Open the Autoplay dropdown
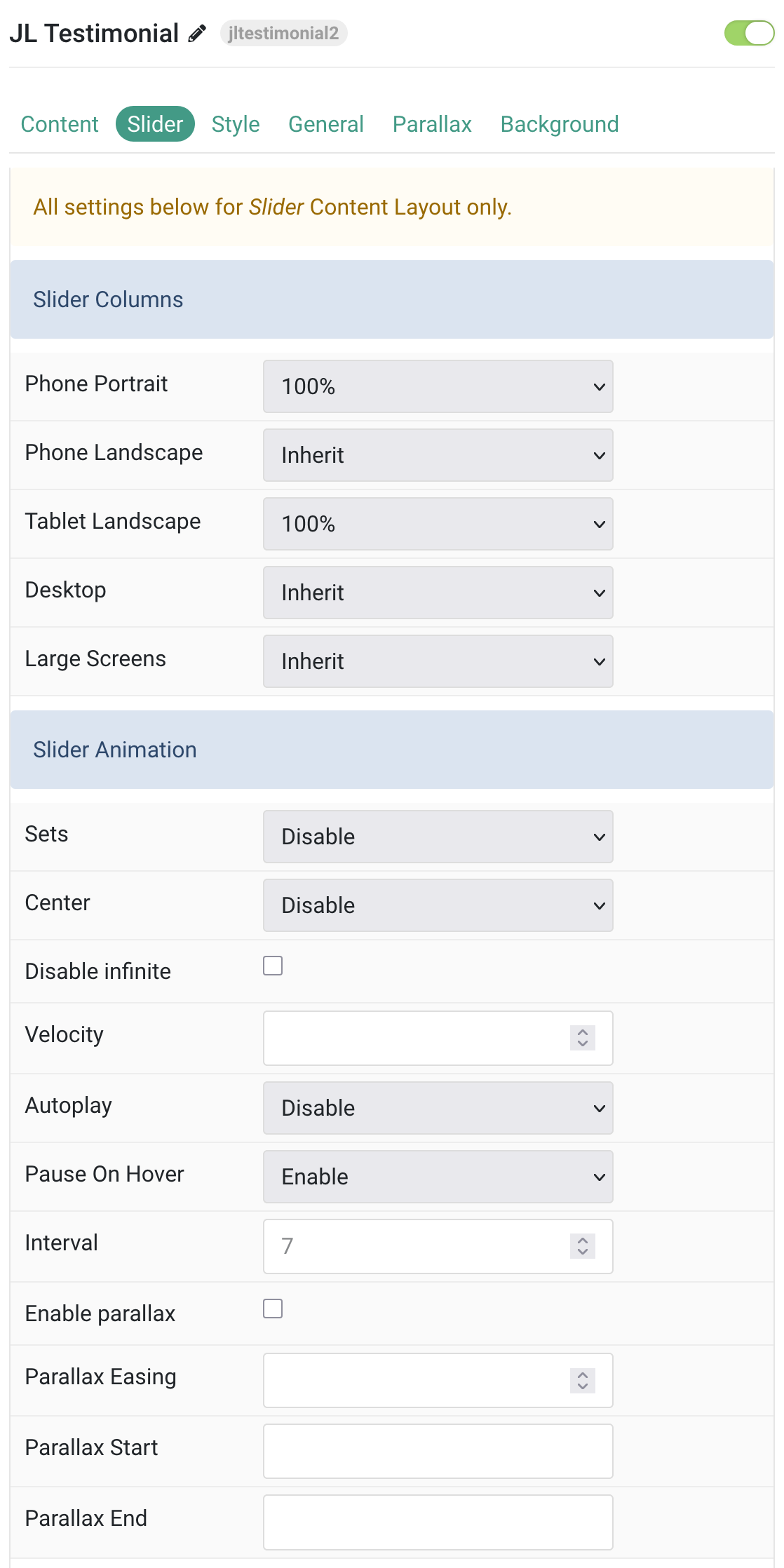 tap(438, 1108)
